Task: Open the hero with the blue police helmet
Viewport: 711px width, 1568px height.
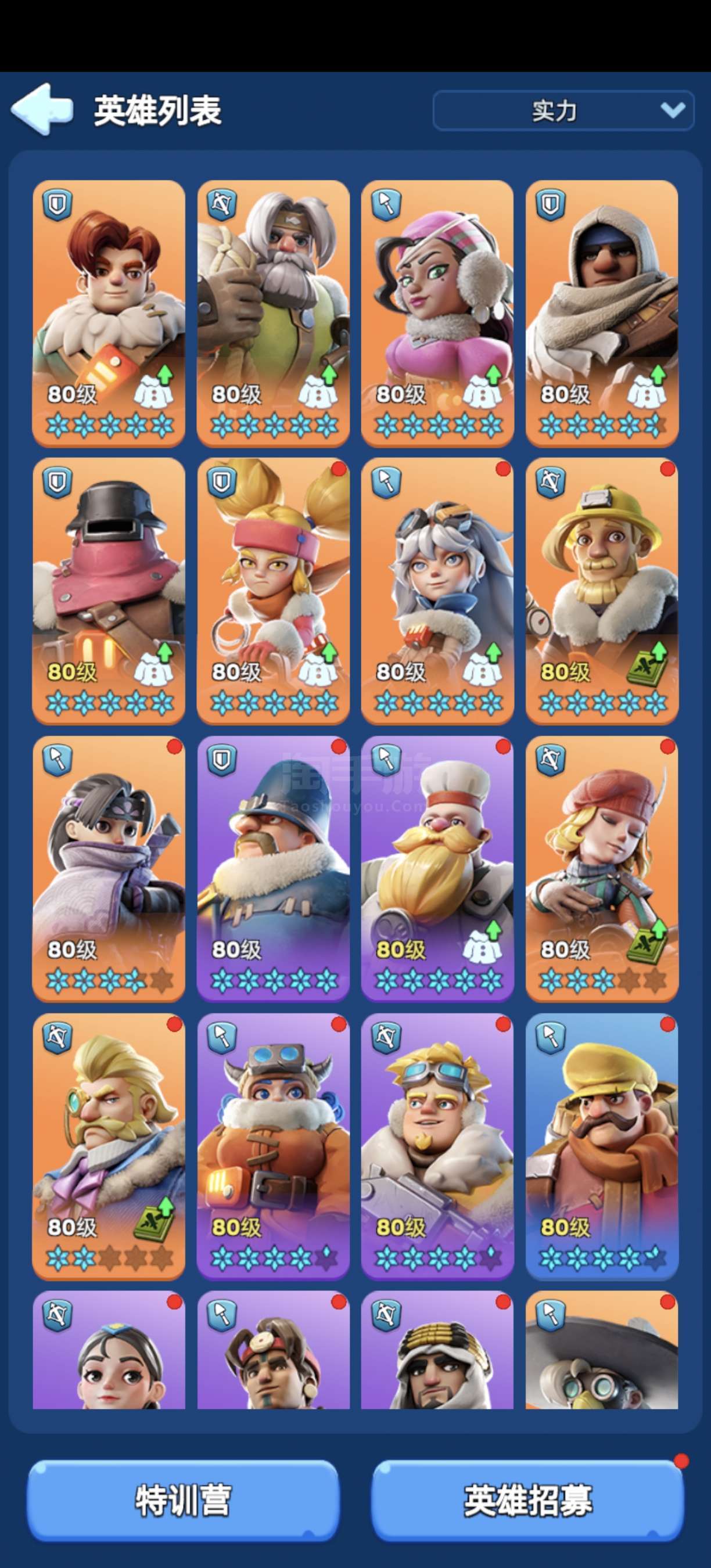Action: (x=274, y=869)
